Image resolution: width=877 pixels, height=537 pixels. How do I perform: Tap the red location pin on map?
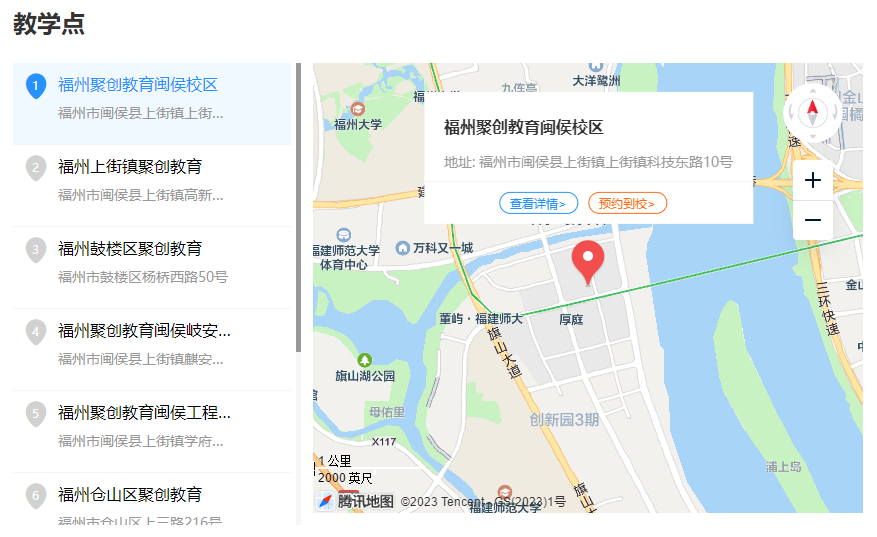(x=587, y=261)
